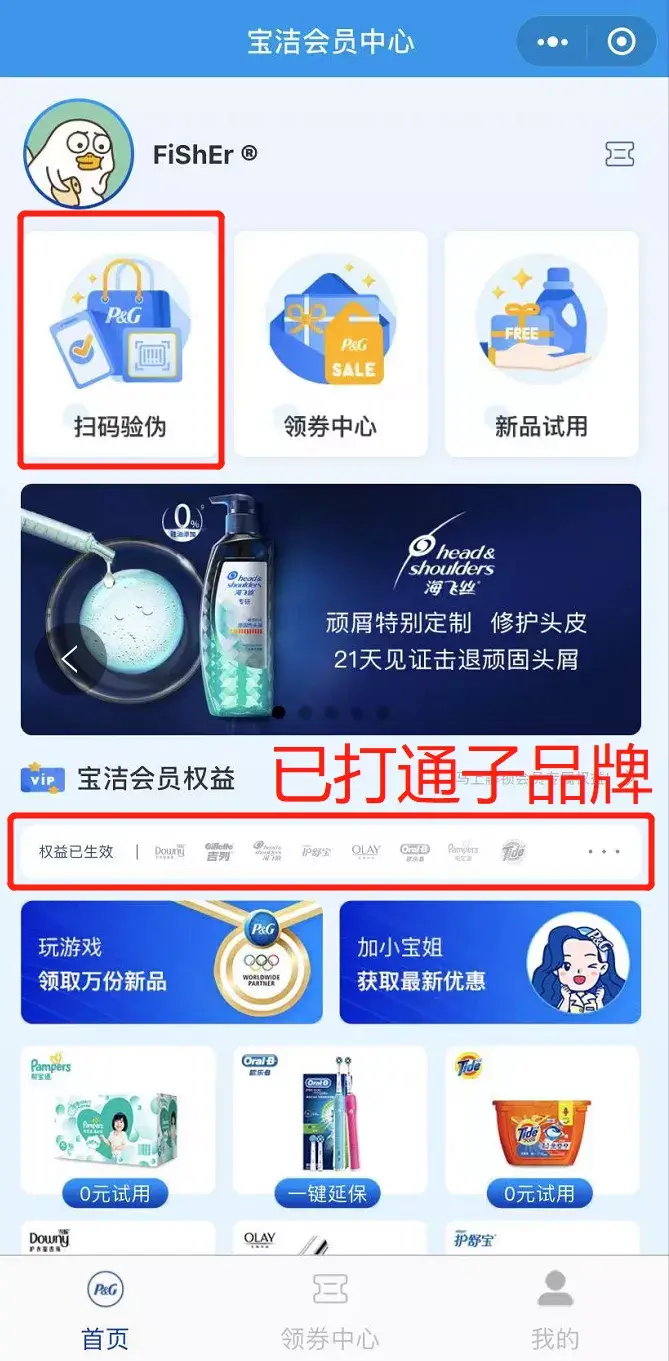Go to the previous banner slide
Screen dimensions: 669x1361
[x=70, y=659]
